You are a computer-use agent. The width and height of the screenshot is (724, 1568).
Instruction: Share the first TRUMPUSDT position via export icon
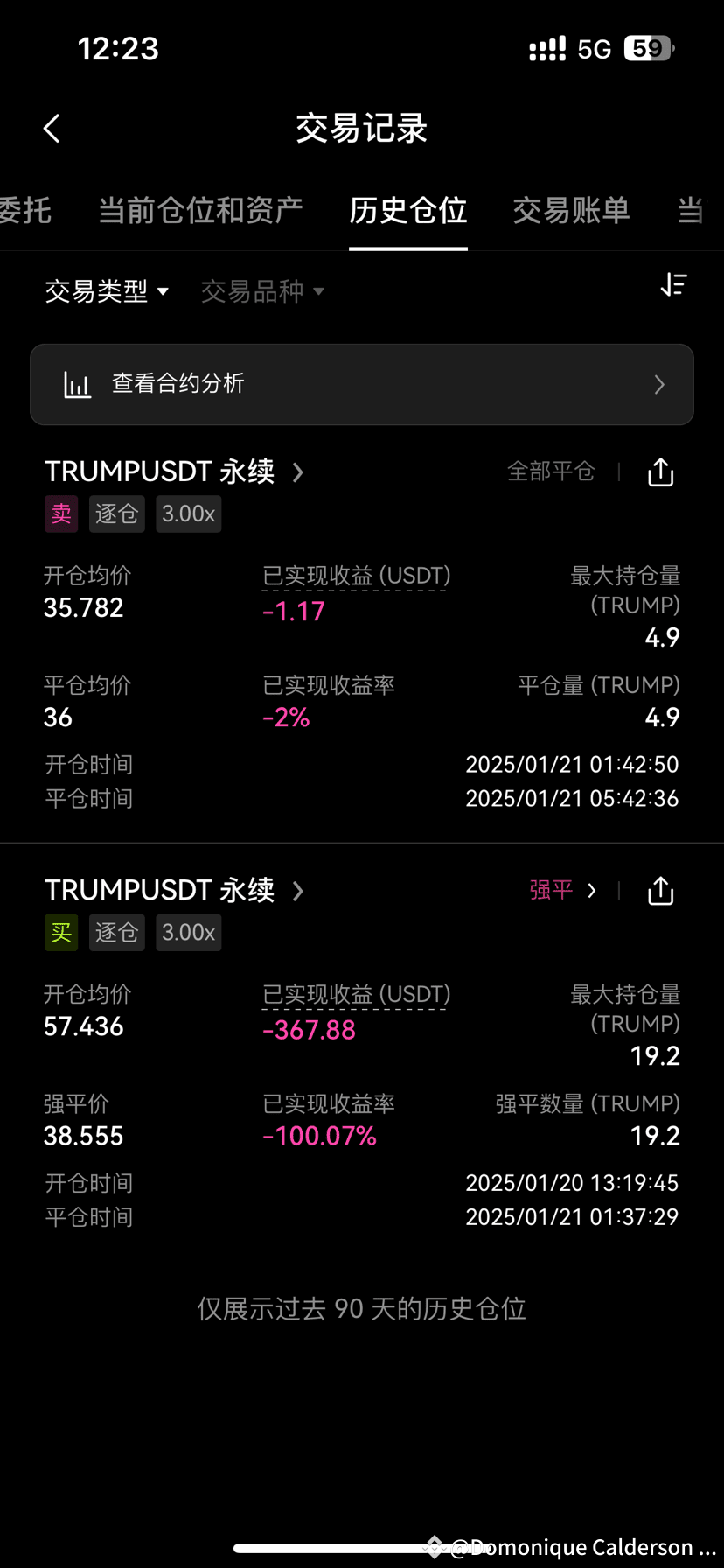(660, 472)
